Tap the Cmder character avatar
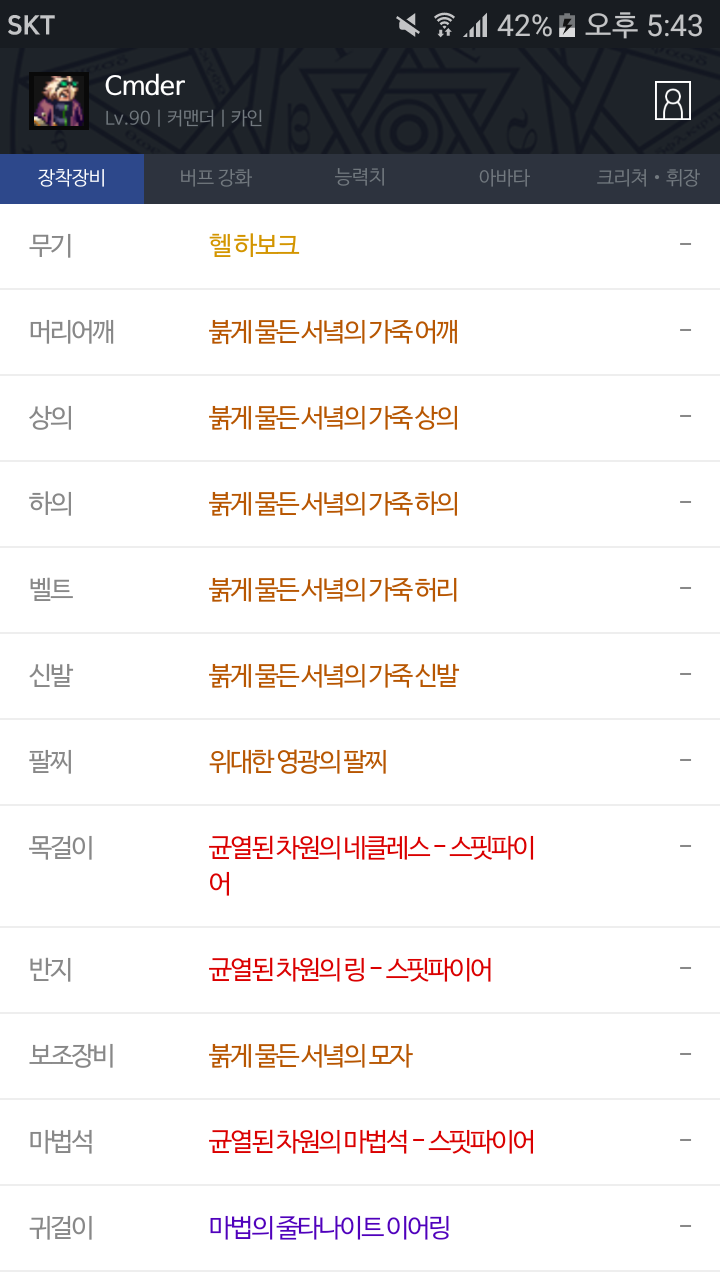This screenshot has width=720, height=1280. coord(59,101)
